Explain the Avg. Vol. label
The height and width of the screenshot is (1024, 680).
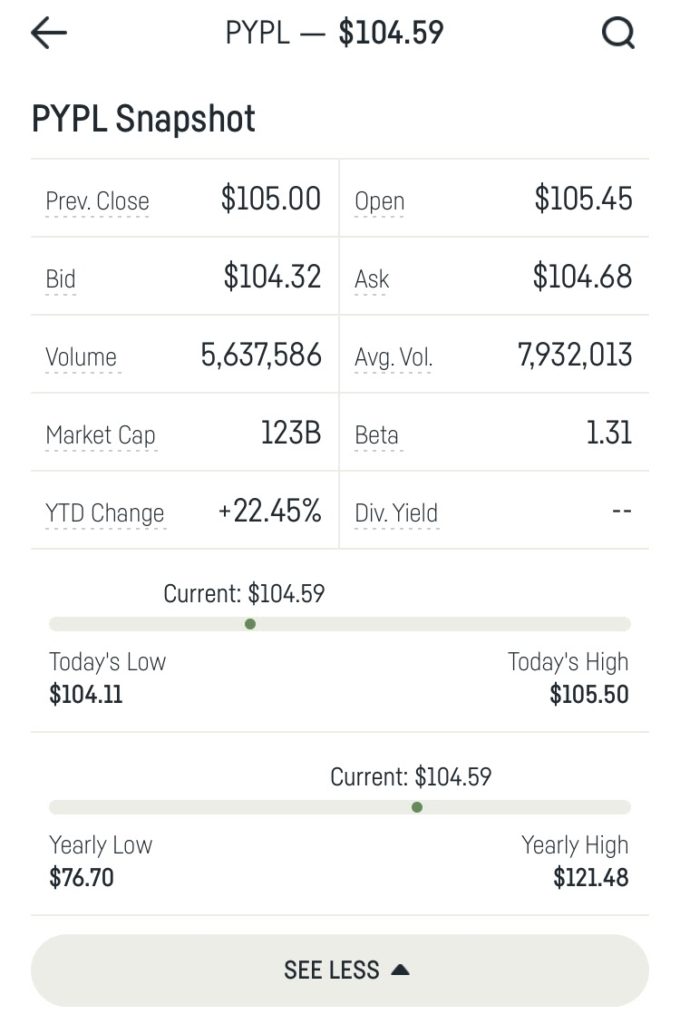(x=392, y=357)
